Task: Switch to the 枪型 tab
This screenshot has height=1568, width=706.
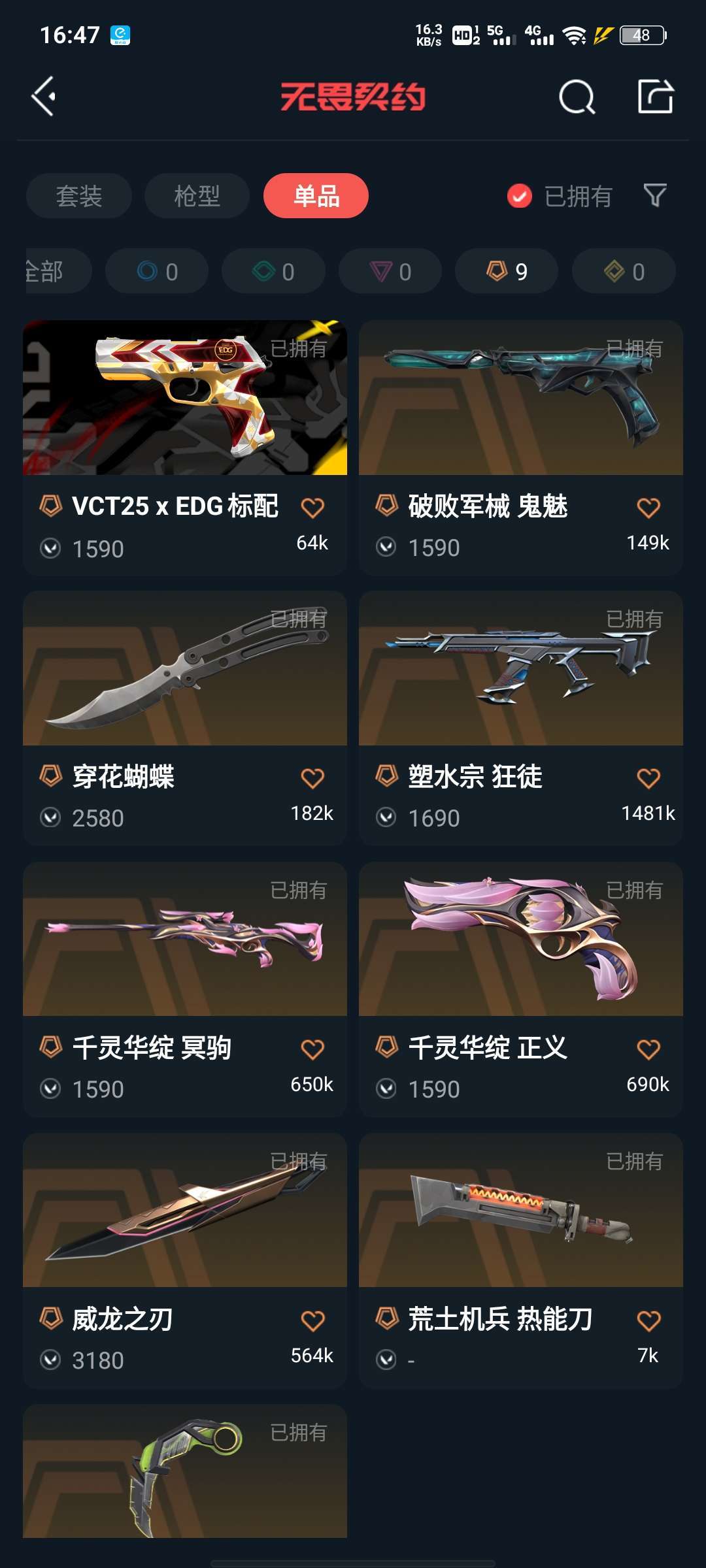Action: [x=197, y=195]
